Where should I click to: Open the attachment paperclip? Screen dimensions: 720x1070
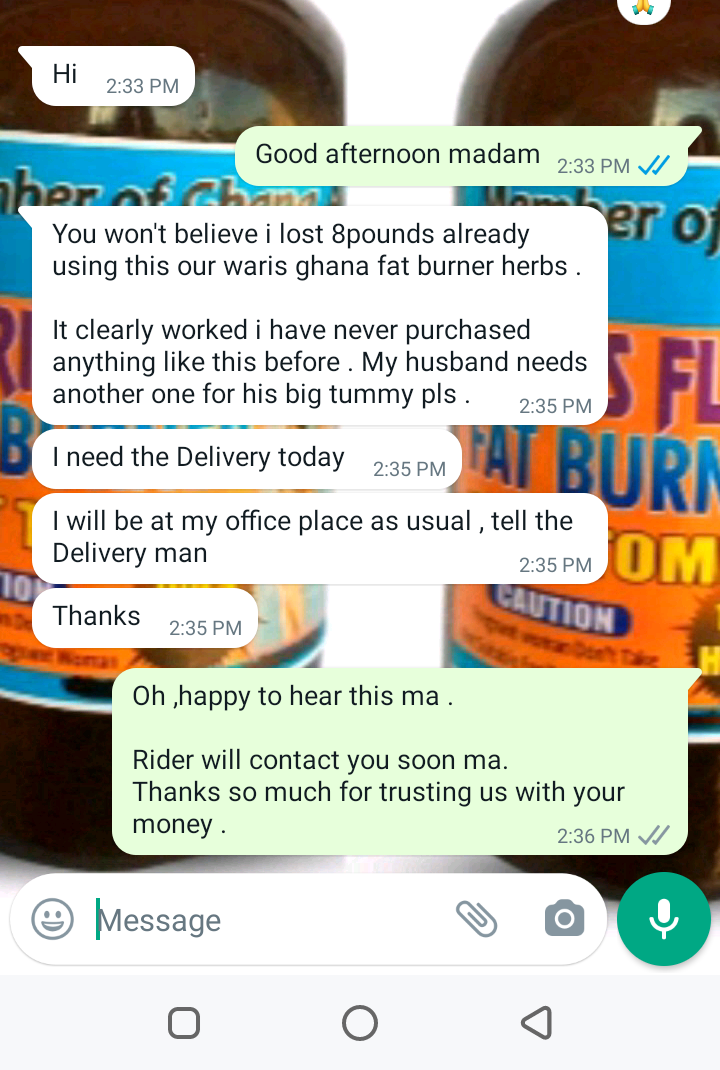point(477,918)
